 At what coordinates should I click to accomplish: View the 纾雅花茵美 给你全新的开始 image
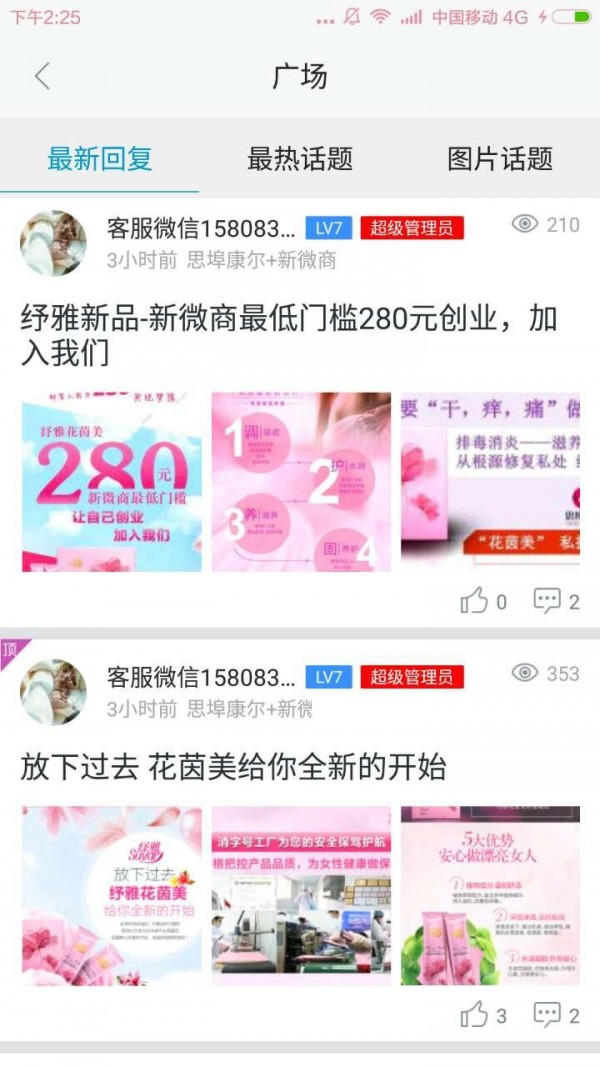[x=112, y=896]
